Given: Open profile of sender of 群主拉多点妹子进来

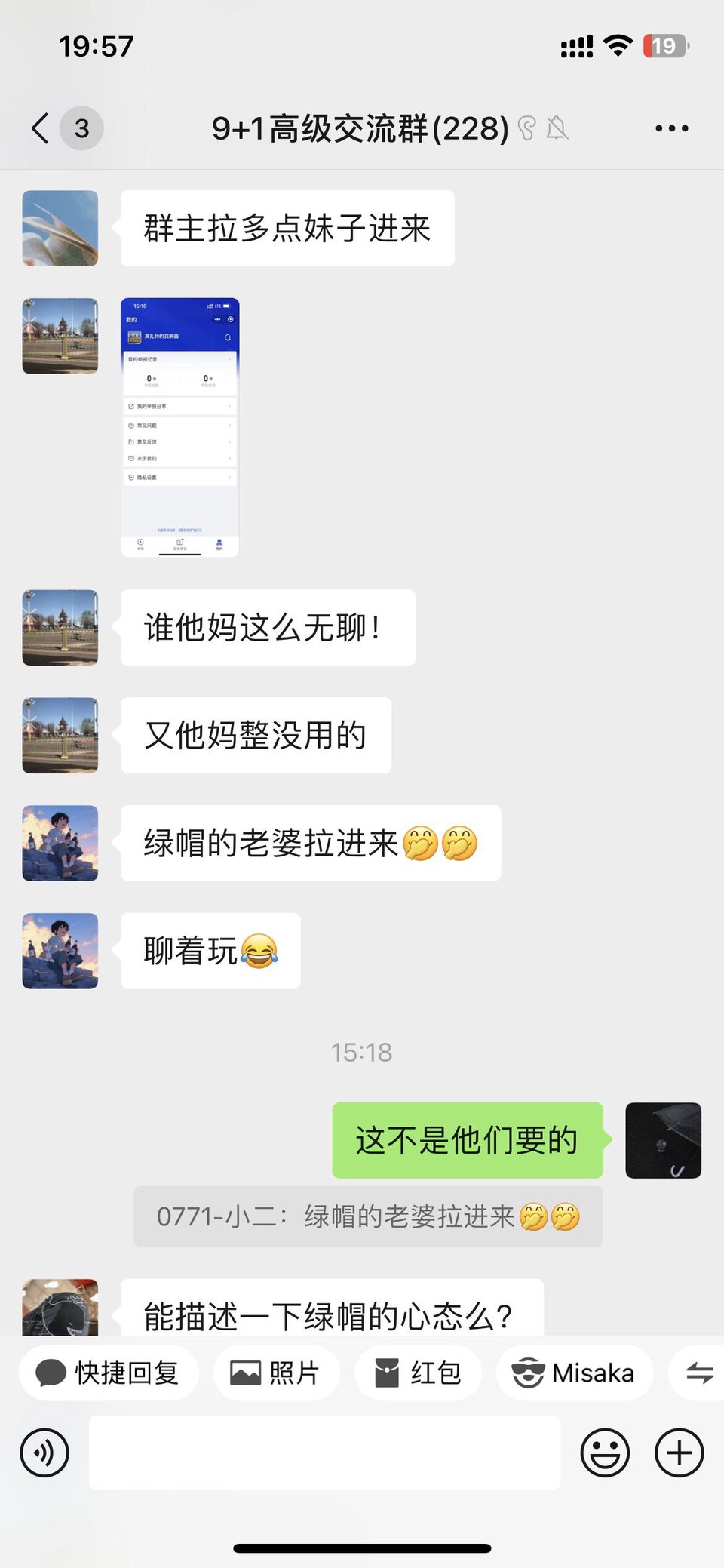Looking at the screenshot, I should click(x=60, y=228).
